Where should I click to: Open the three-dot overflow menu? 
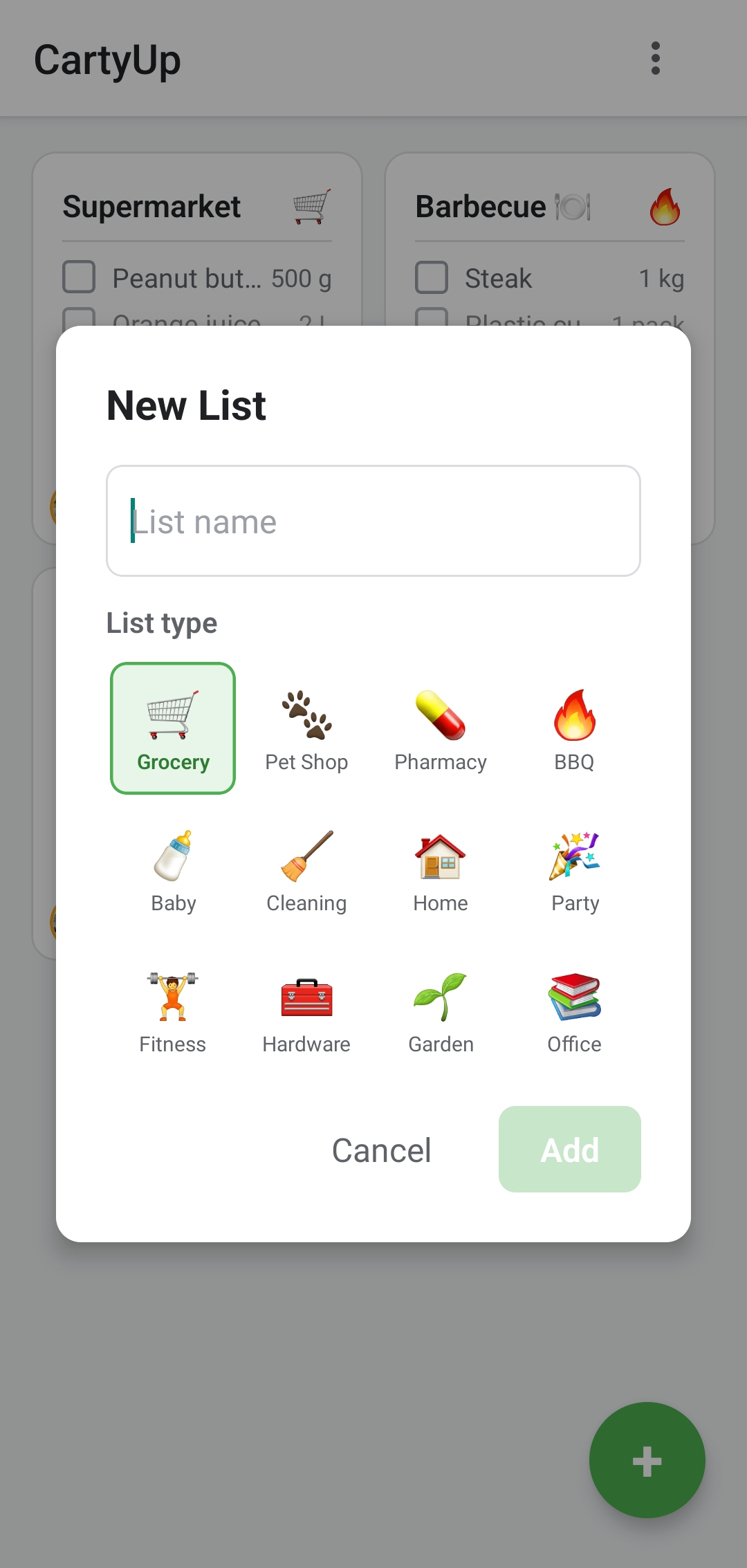(655, 59)
